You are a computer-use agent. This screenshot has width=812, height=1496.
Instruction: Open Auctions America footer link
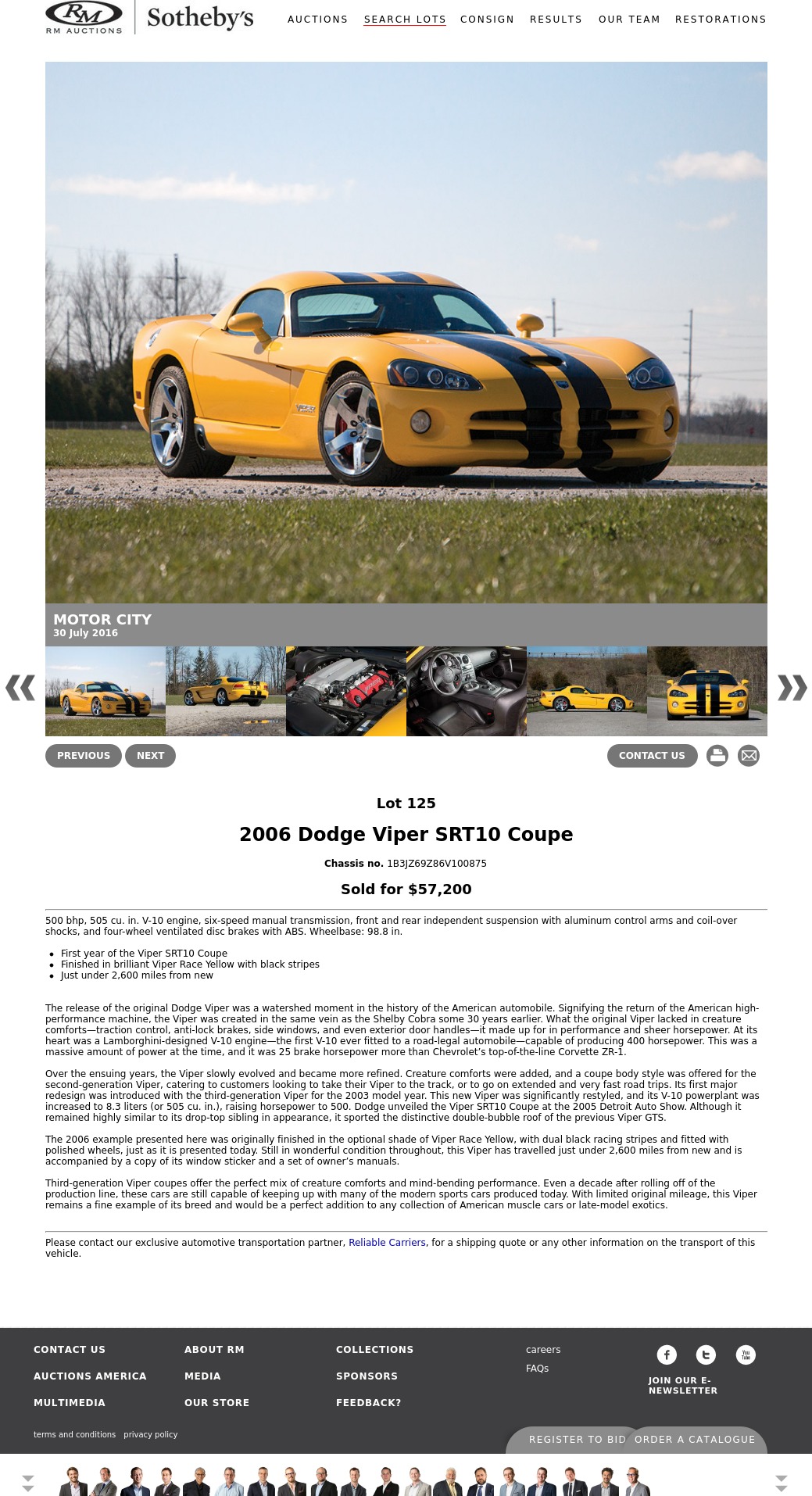pos(90,1376)
